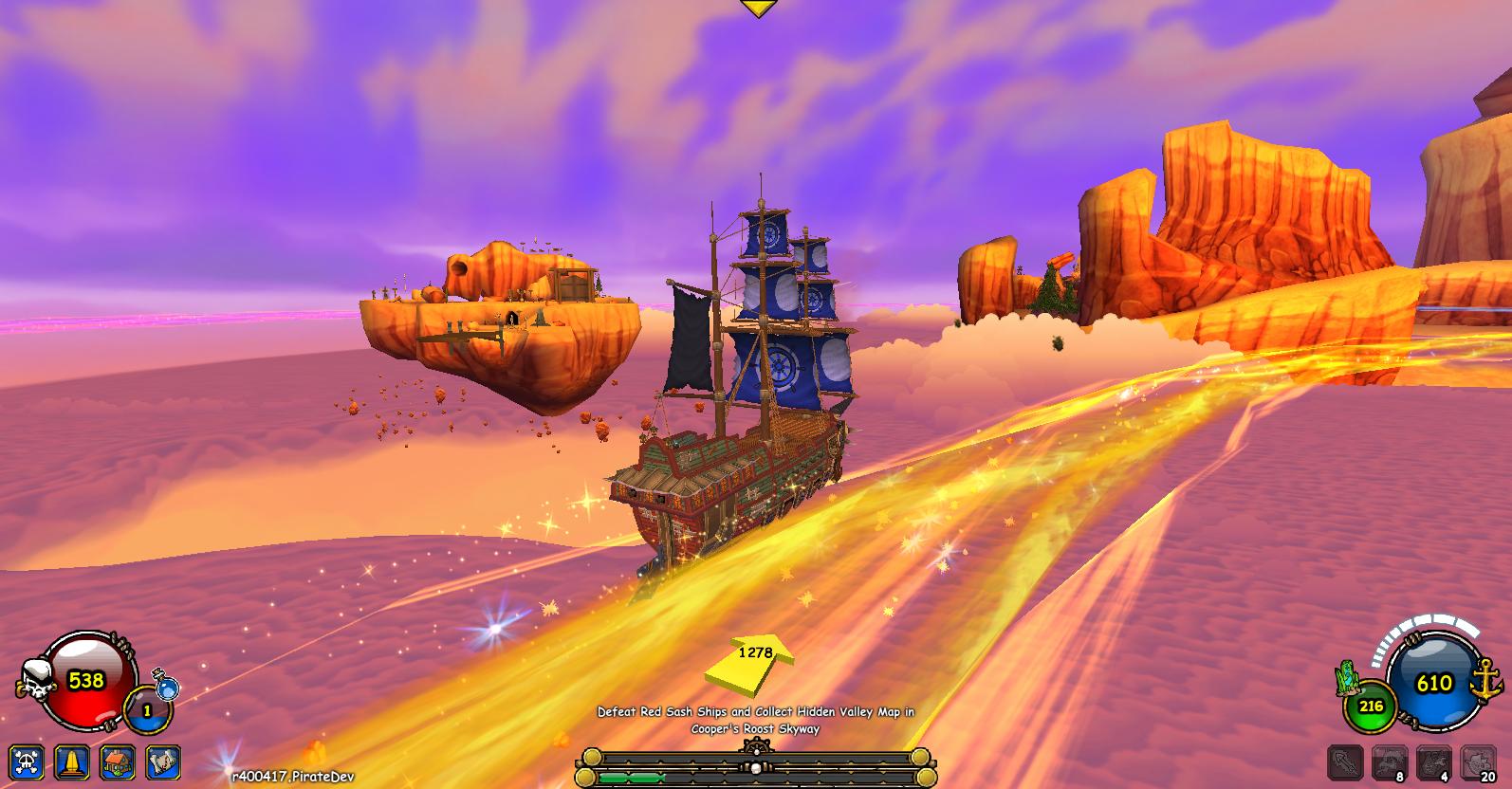Open the skull and crossbones menu button
The image size is (1512, 789).
(x=29, y=761)
